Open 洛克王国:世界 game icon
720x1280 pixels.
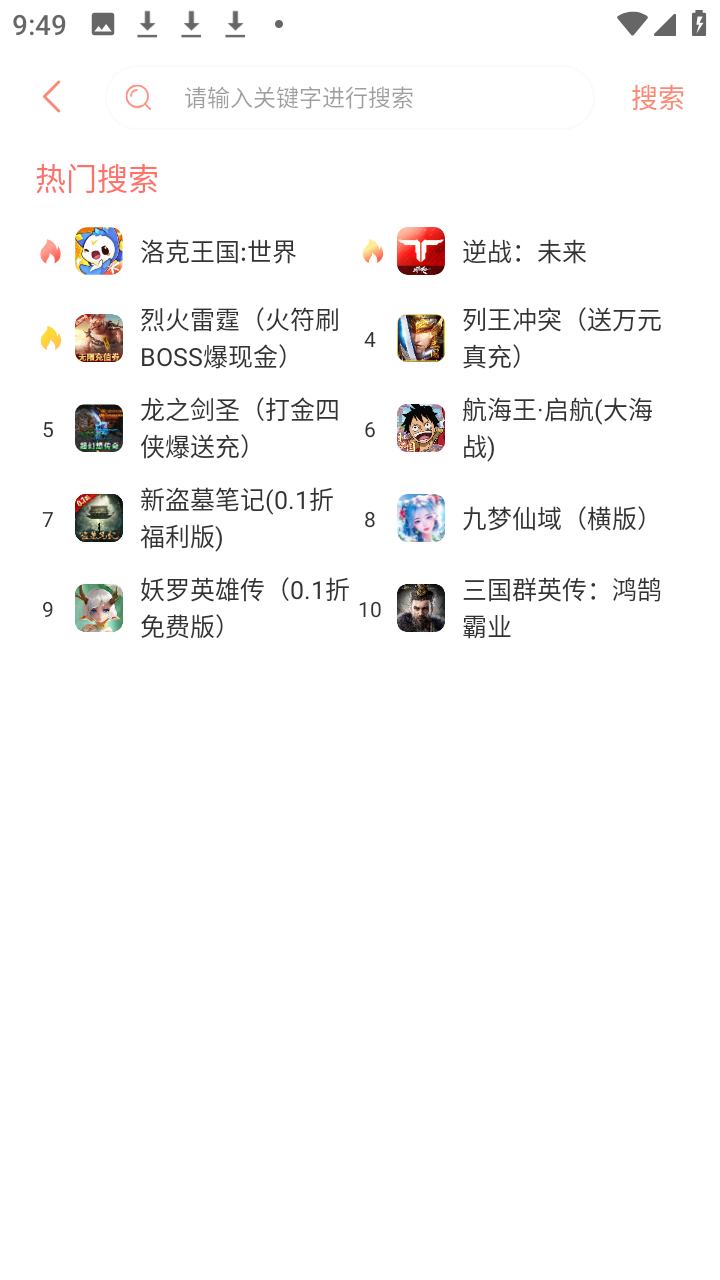99,251
